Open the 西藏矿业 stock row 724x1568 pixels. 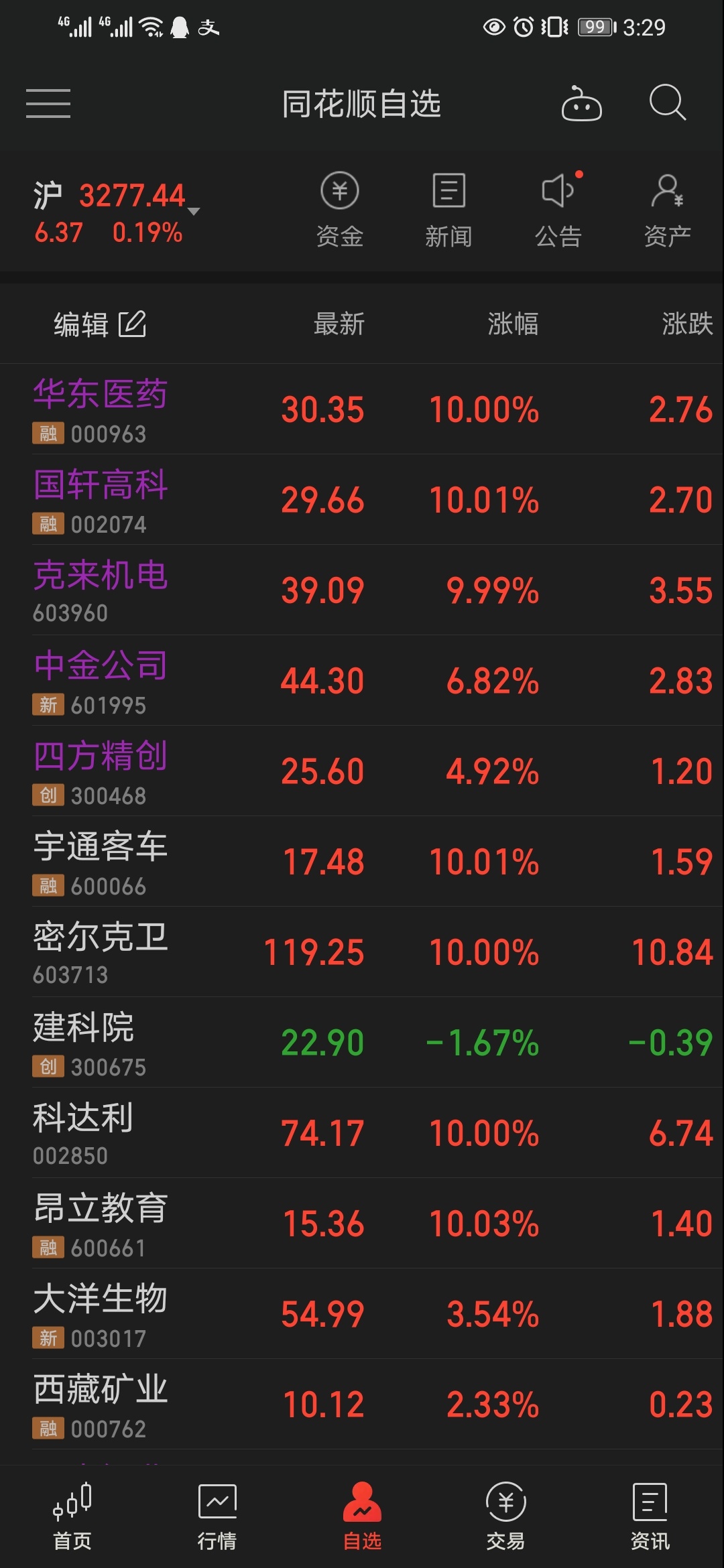pos(362,1404)
